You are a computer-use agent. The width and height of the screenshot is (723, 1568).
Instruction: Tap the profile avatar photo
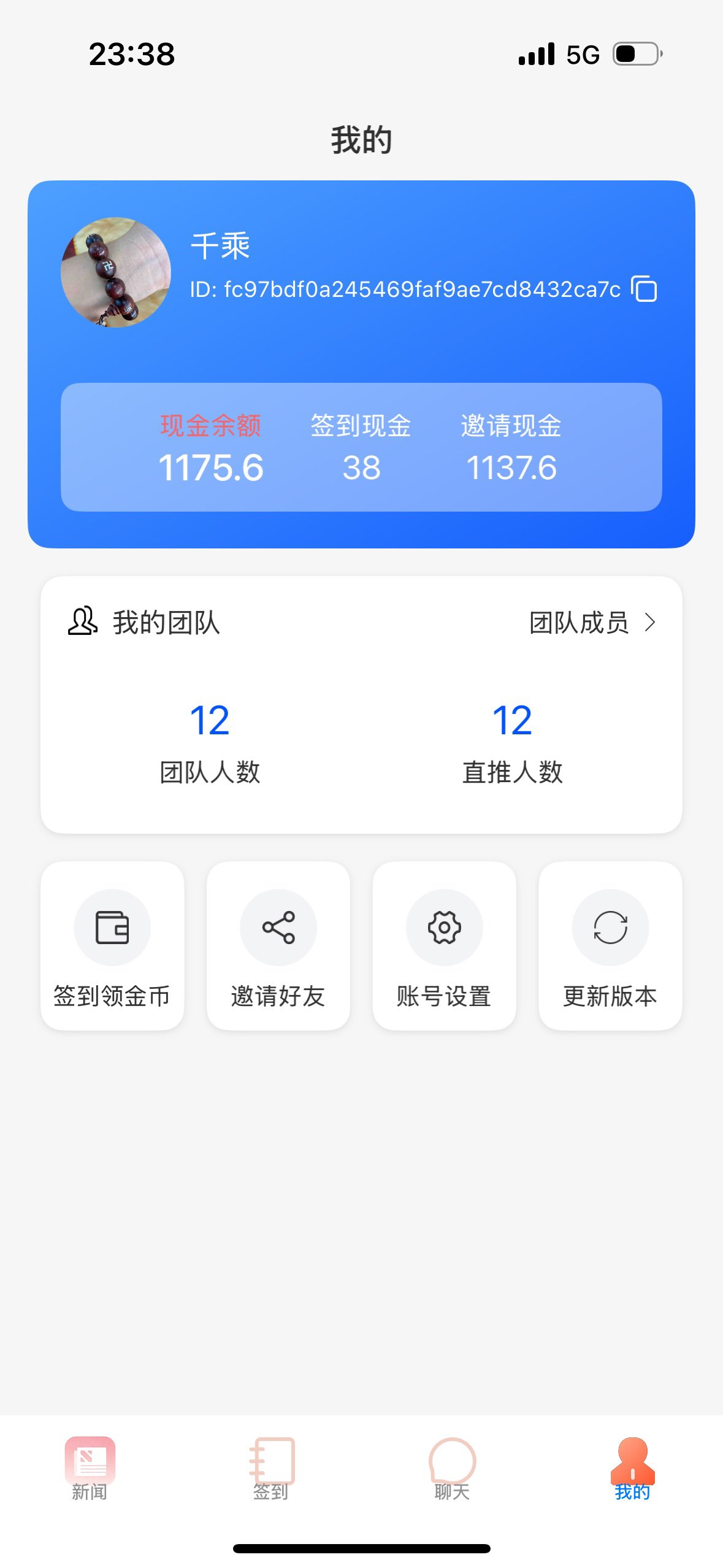tap(116, 272)
